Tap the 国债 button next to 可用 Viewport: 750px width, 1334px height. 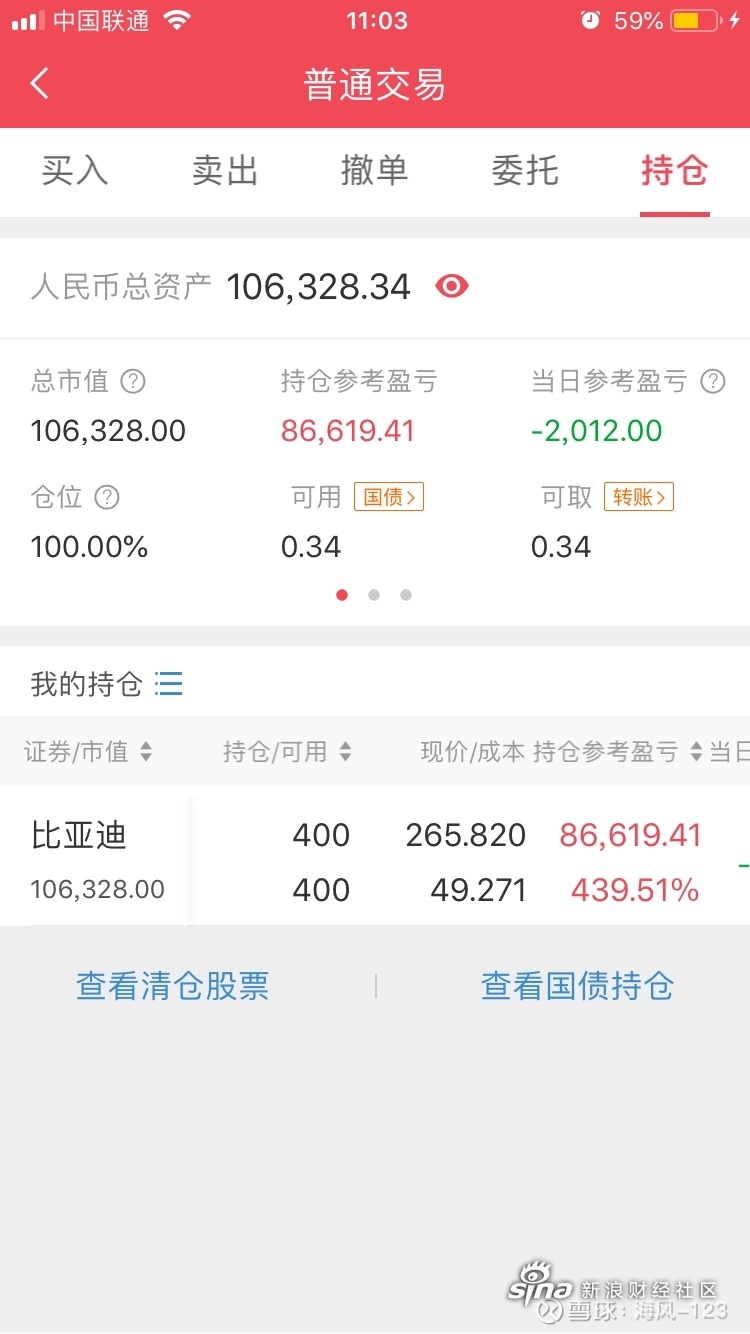pos(389,497)
